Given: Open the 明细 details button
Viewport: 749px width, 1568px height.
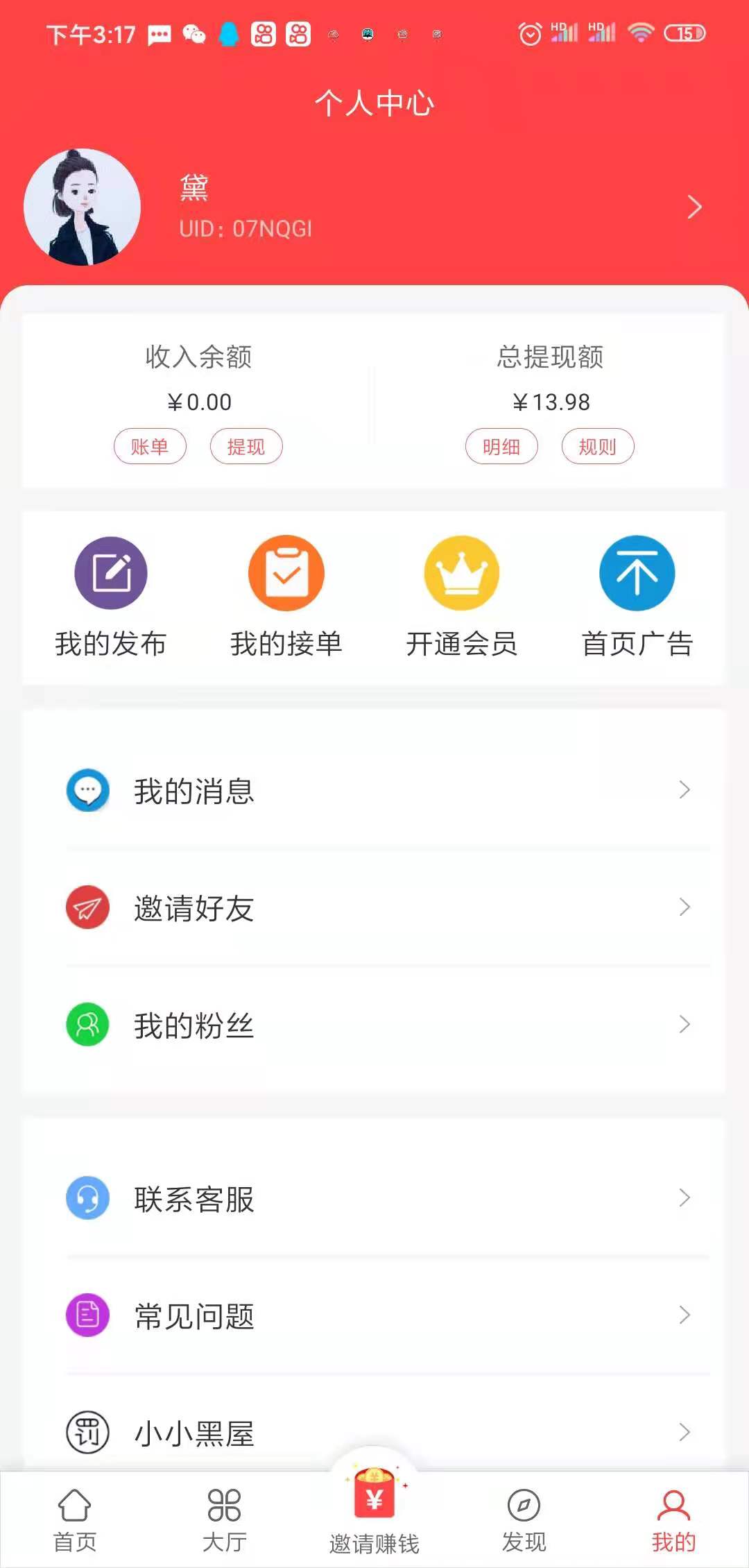Looking at the screenshot, I should [x=501, y=447].
